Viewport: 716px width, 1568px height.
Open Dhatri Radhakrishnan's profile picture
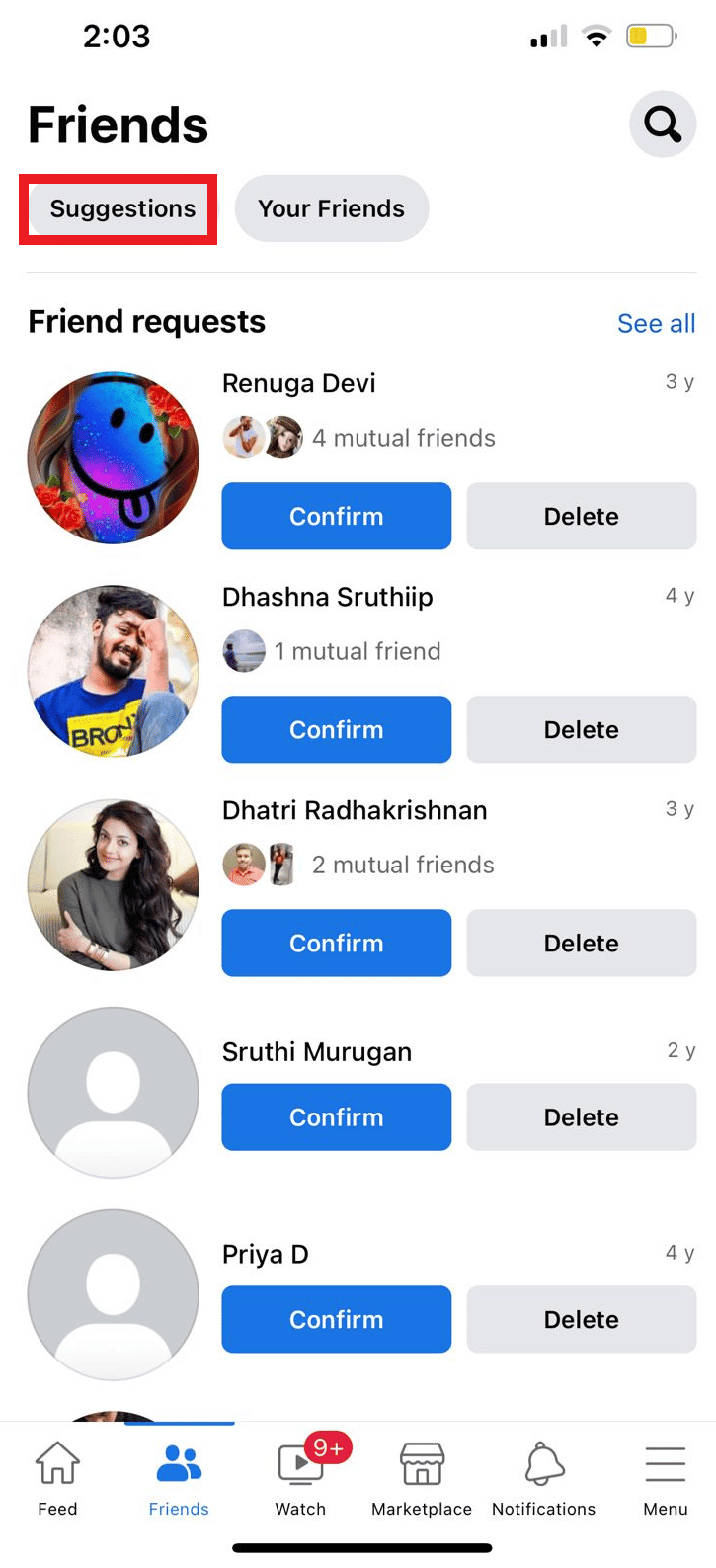click(114, 884)
